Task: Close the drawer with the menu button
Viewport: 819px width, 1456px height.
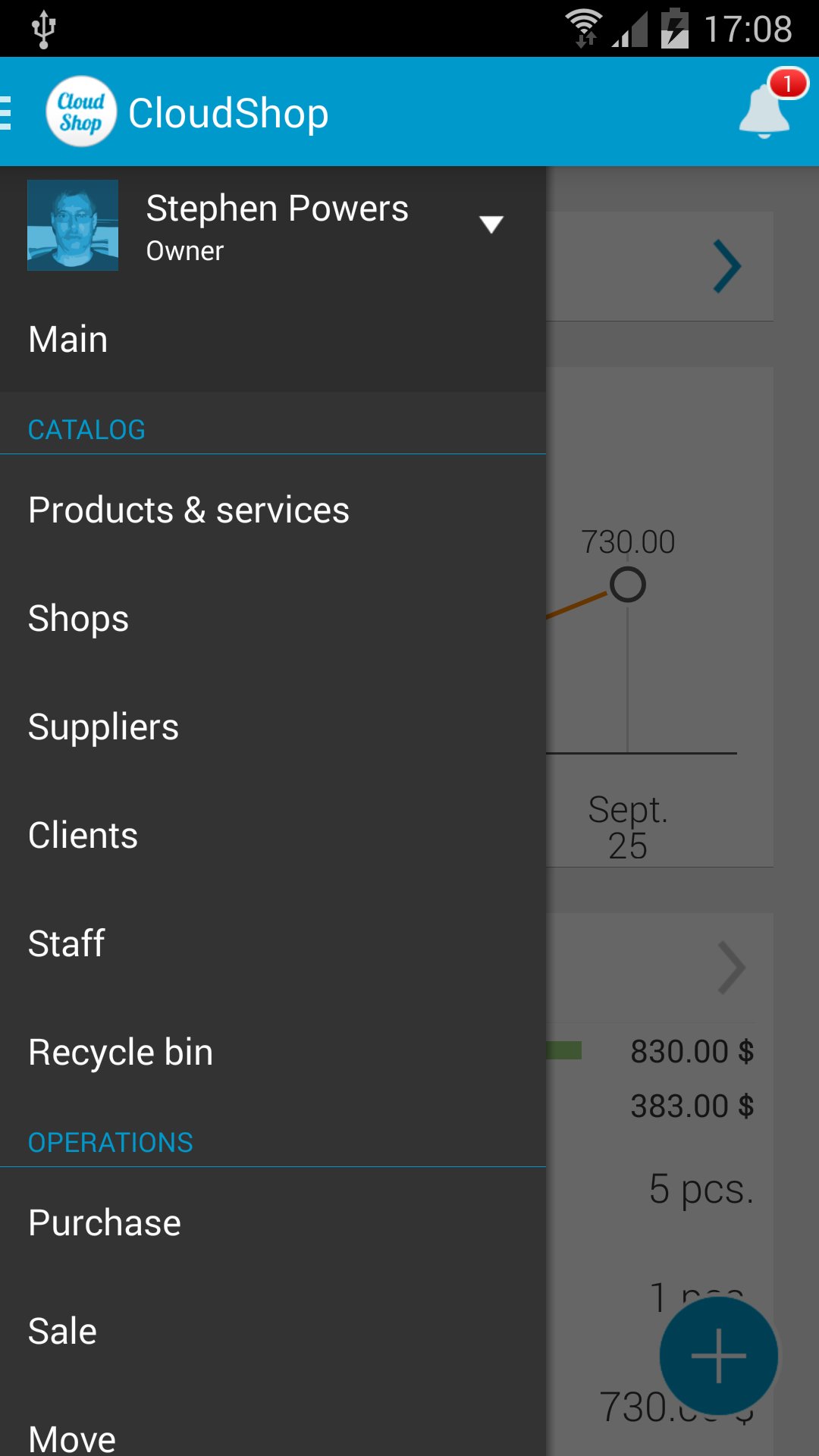Action: click(x=6, y=112)
